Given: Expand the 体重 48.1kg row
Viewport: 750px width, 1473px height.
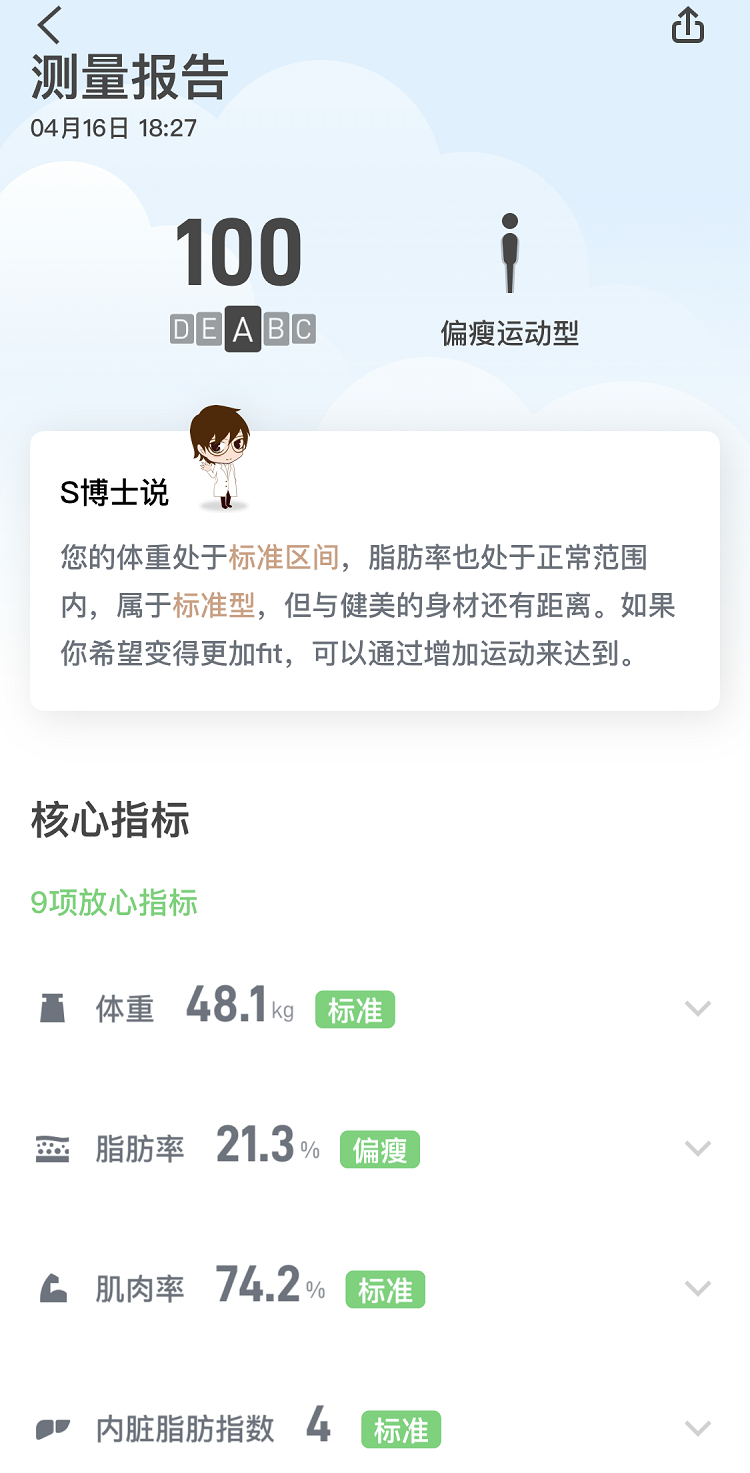Looking at the screenshot, I should [697, 1008].
